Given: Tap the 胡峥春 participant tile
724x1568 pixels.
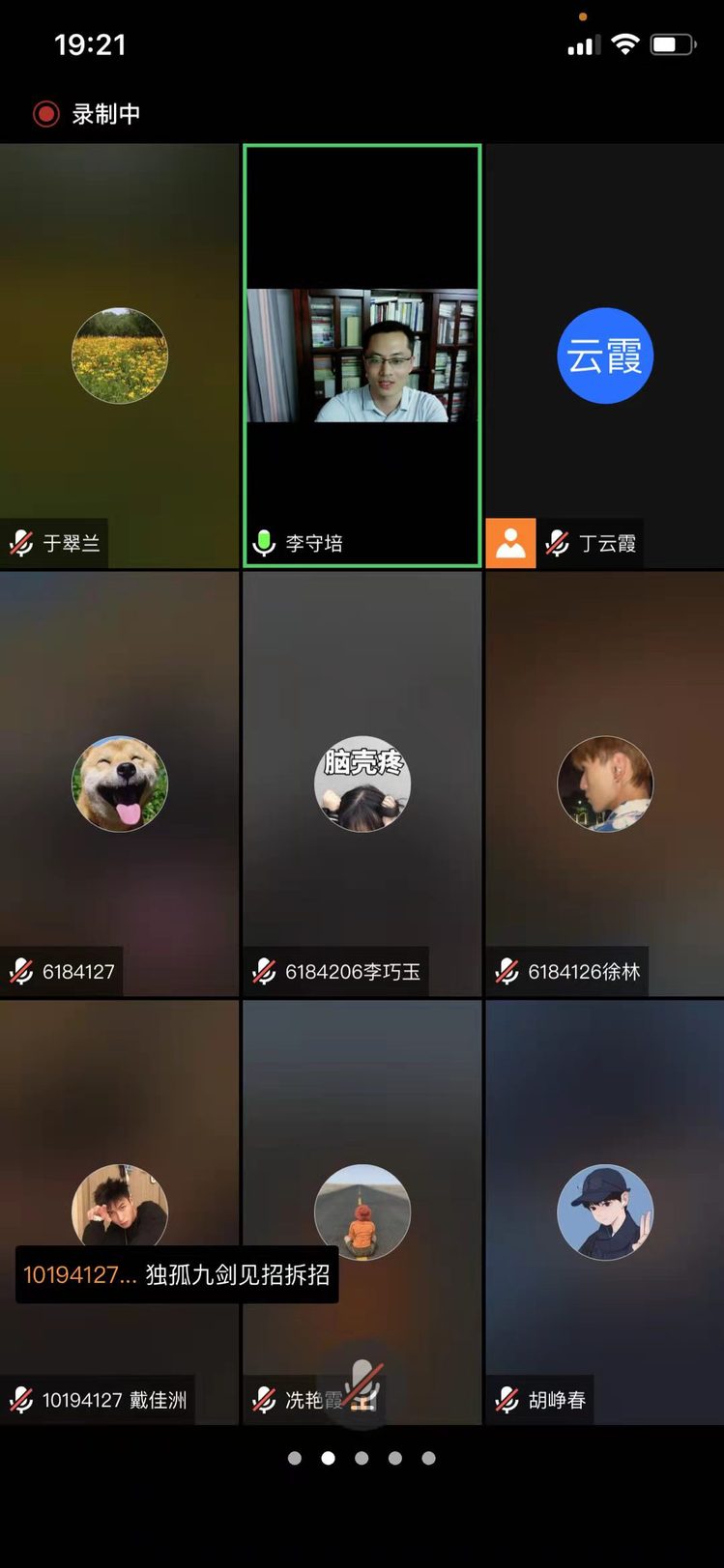Looking at the screenshot, I should tap(605, 1212).
